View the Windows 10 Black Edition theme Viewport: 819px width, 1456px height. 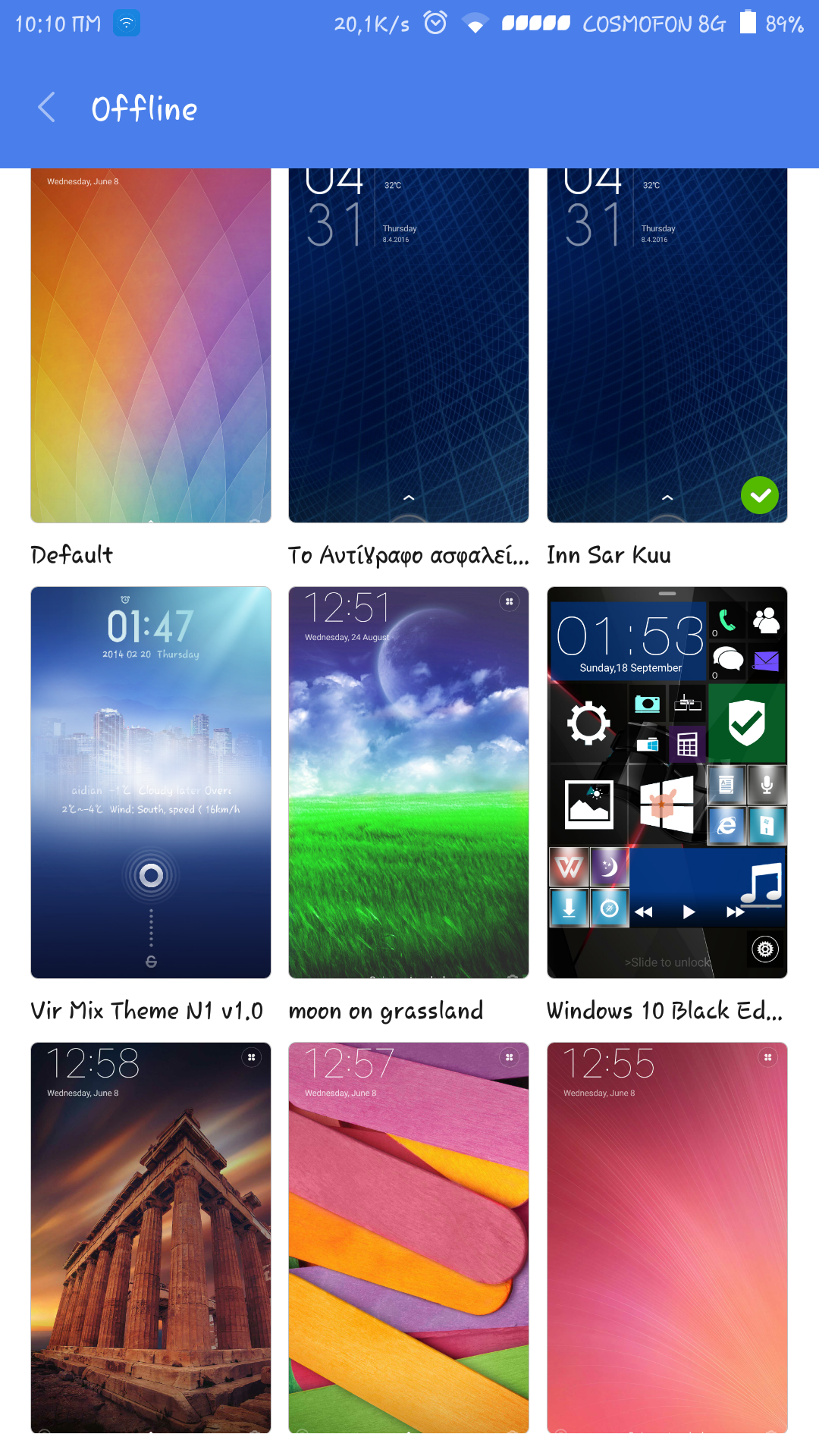667,782
